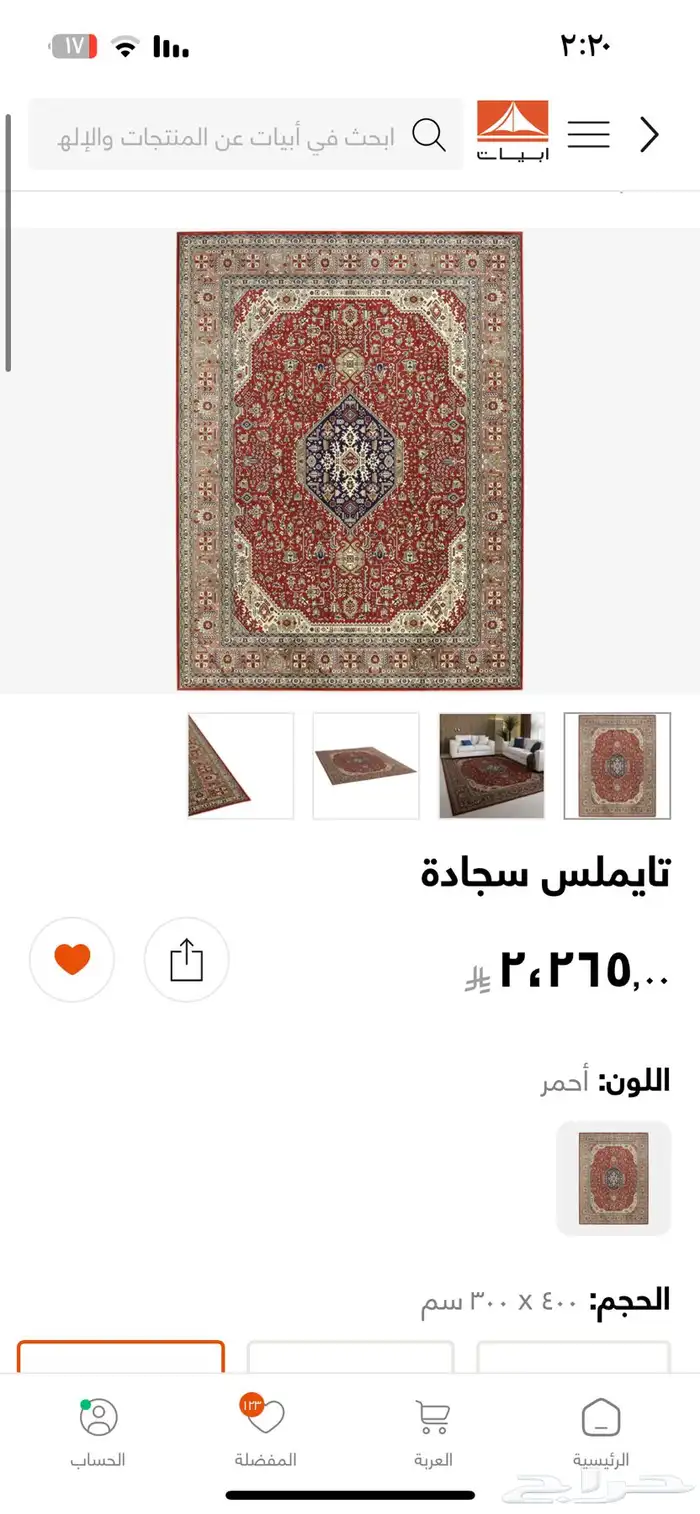Show the rug corner close-up thumbnail
700x1514 pixels.
tap(240, 766)
